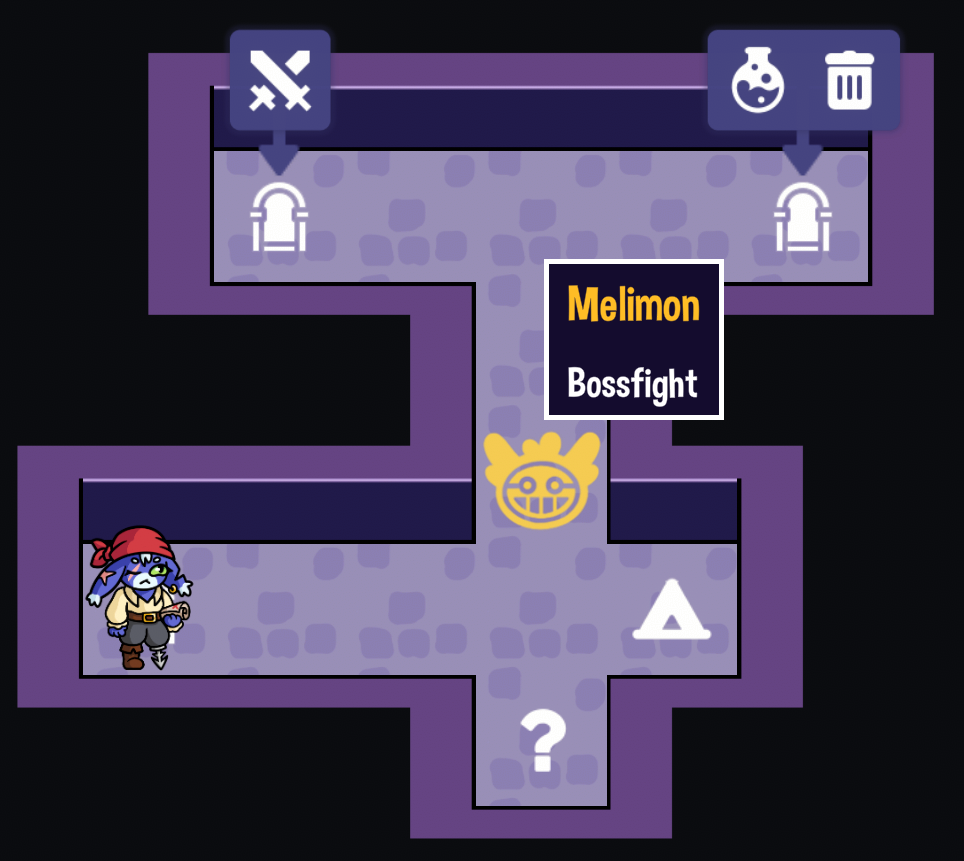Choose the door marked with potion and trash

pos(802,217)
